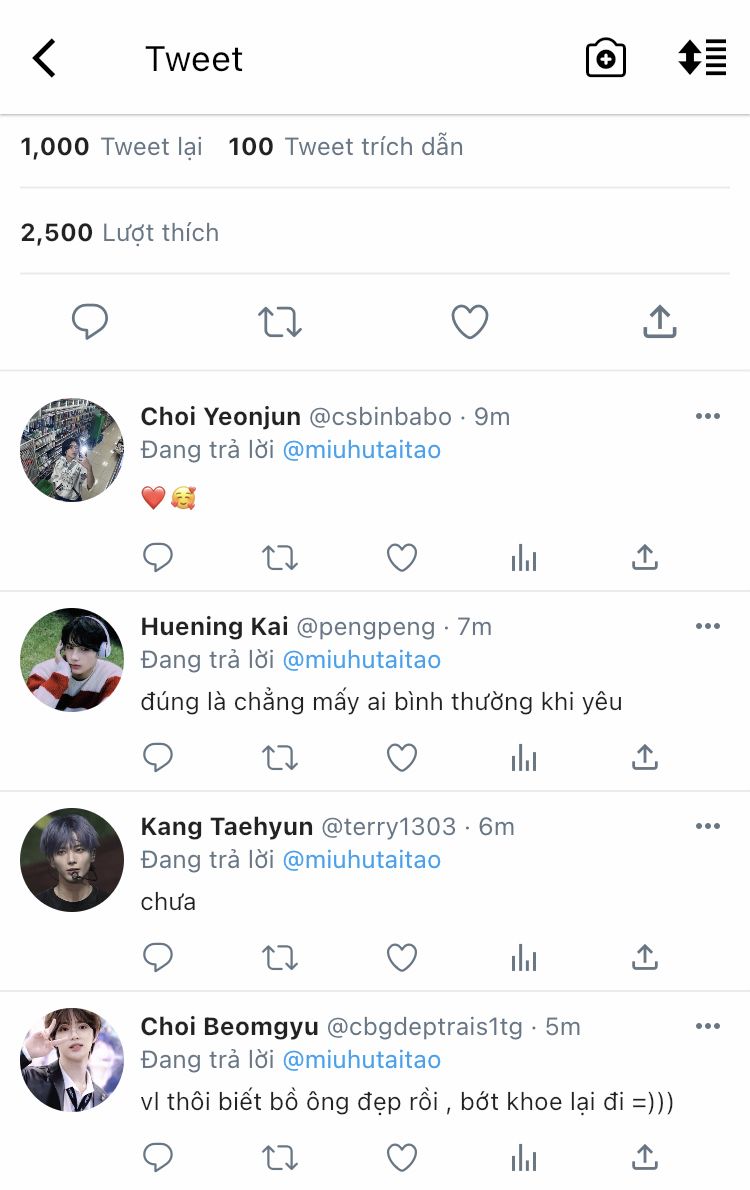Image resolution: width=750 pixels, height=1190 pixels.
Task: Open Choi Beomgyu's profile picture
Action: pos(72,1059)
